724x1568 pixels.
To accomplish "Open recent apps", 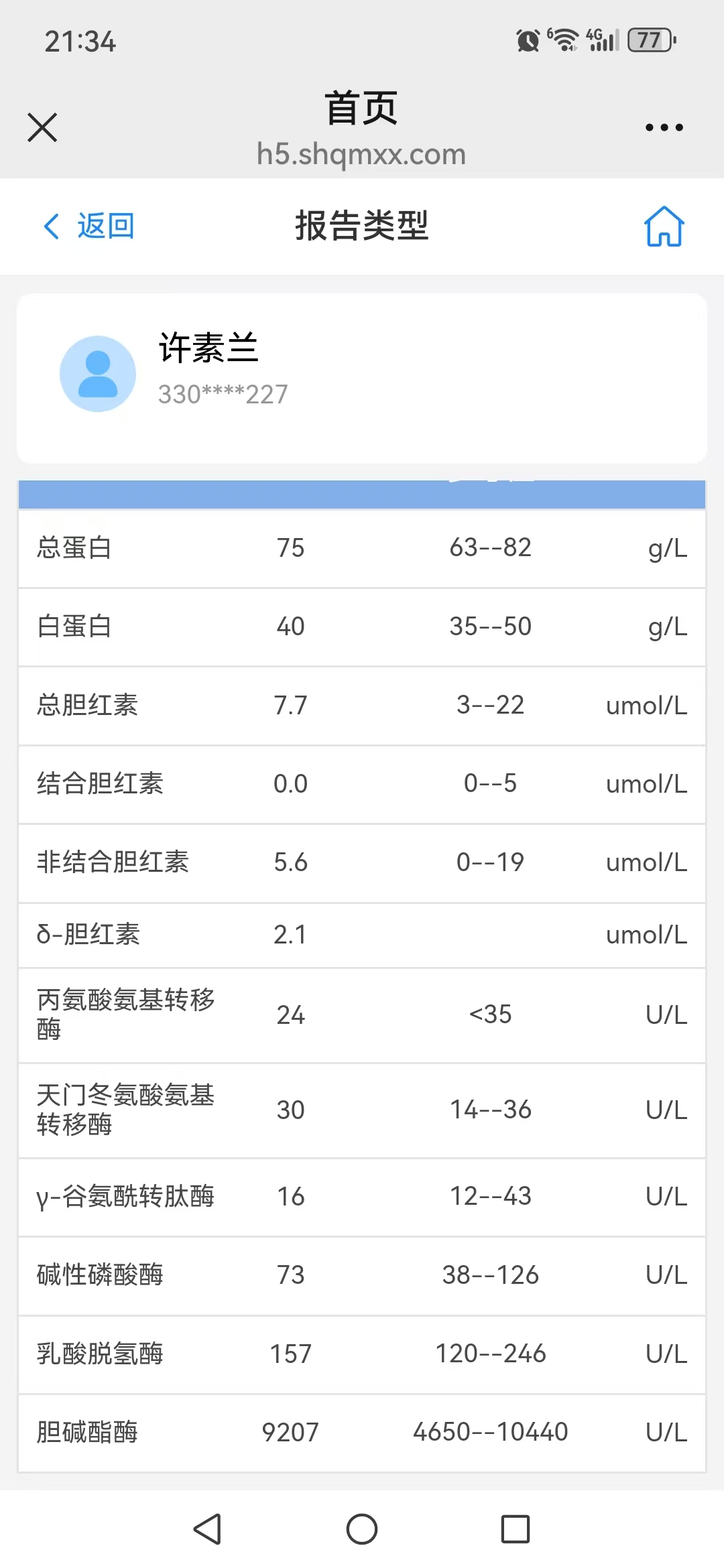I will tap(516, 1529).
